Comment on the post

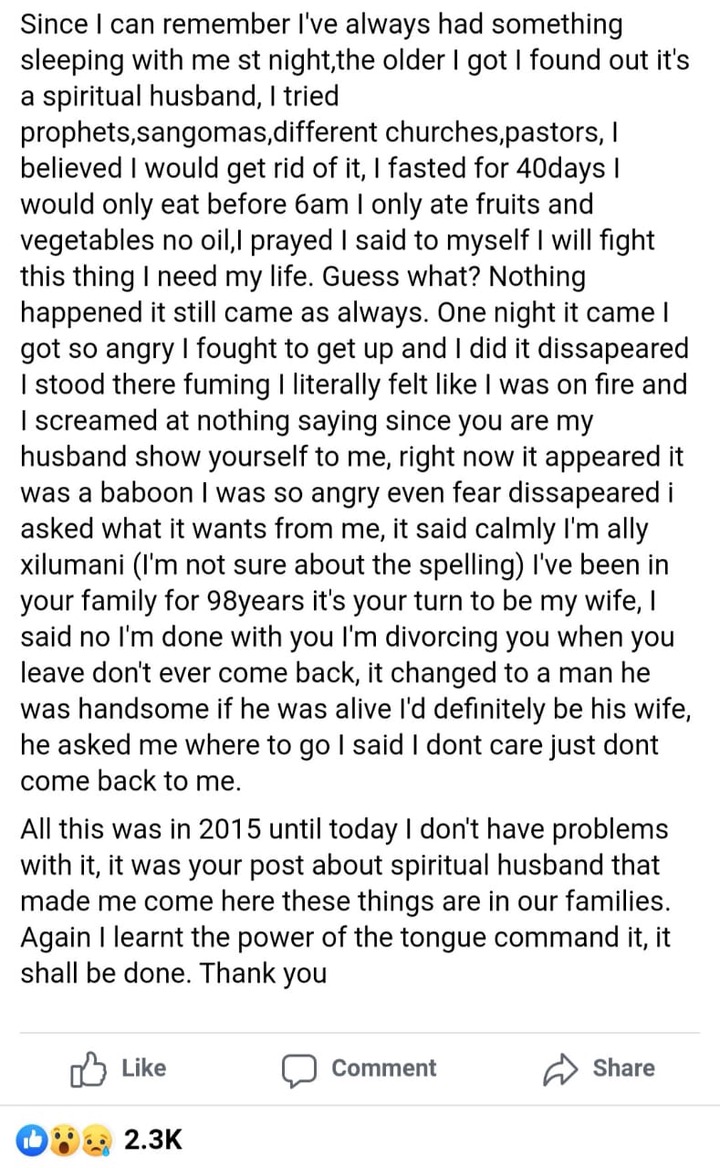pos(359,1068)
